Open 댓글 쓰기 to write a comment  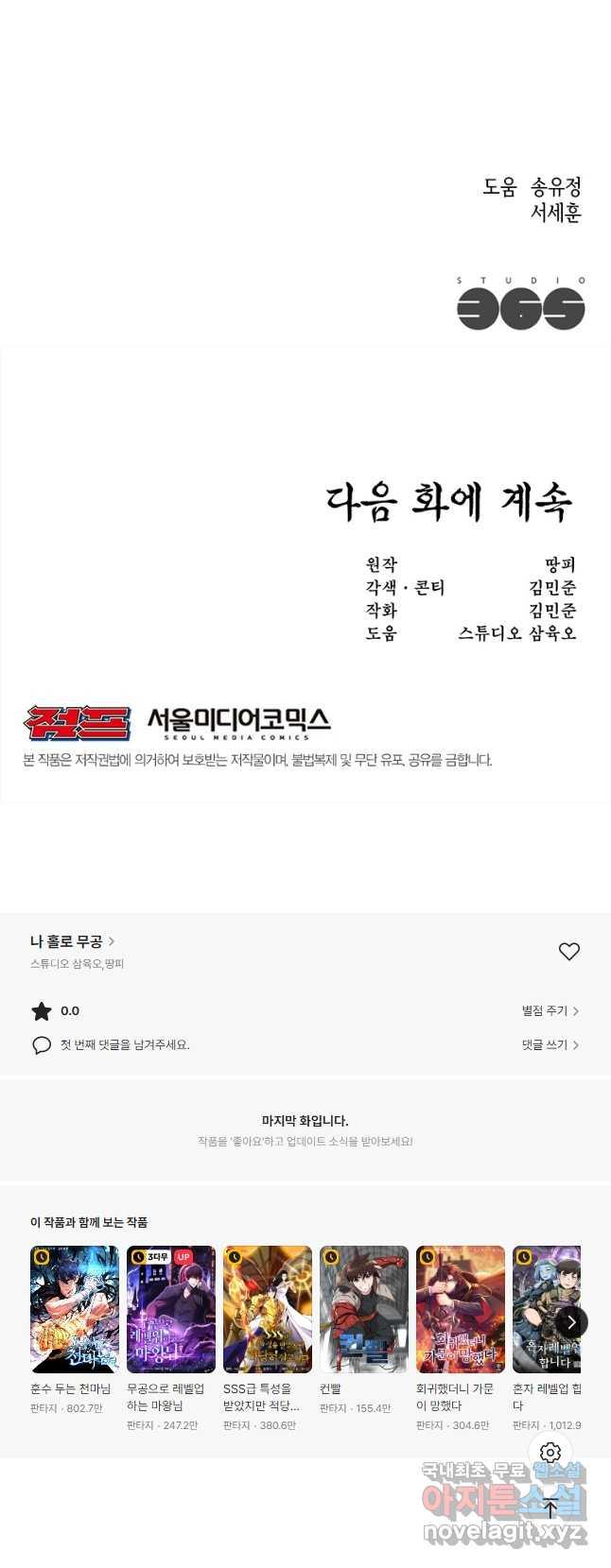point(550,1044)
